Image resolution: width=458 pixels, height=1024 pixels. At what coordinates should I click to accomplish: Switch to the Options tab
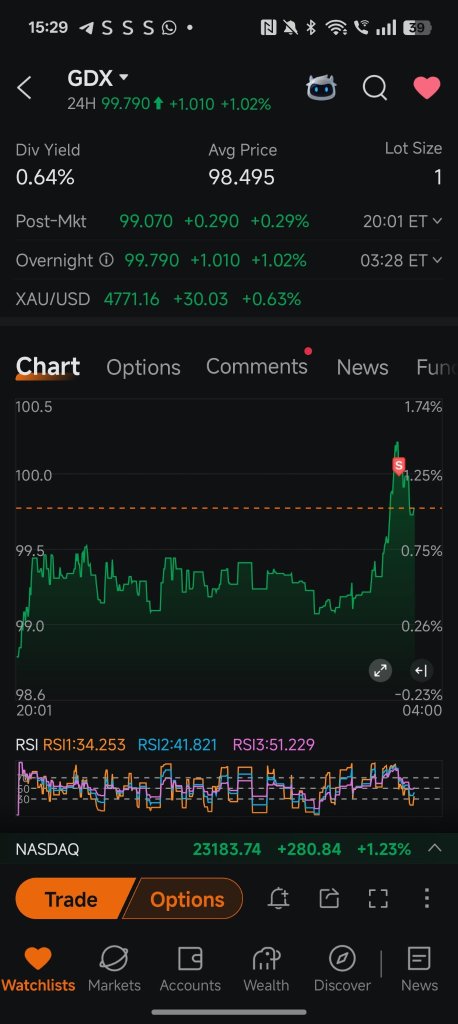(143, 368)
